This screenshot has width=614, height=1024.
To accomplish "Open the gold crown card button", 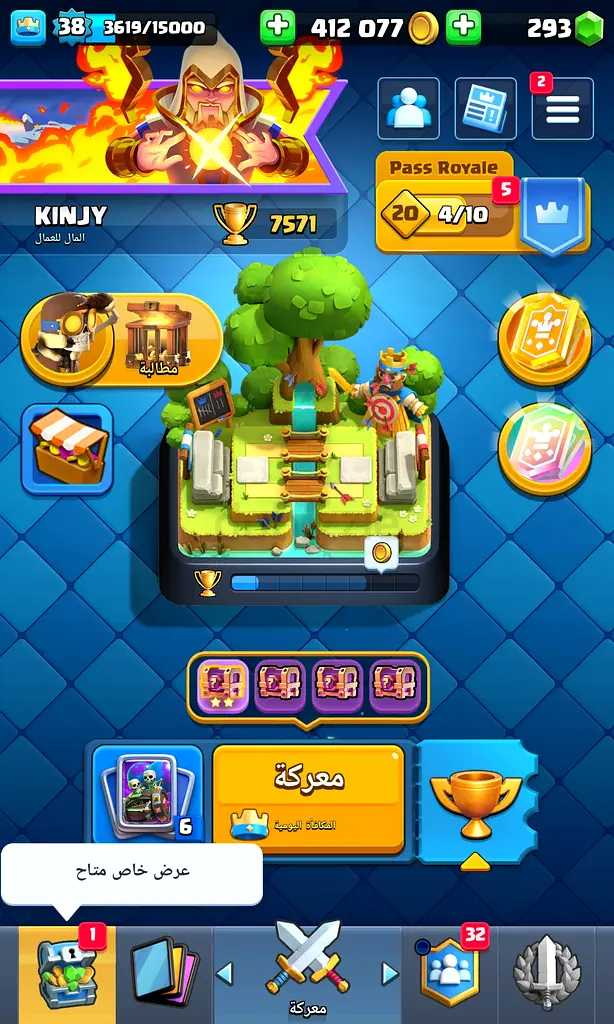I will pos(545,340).
